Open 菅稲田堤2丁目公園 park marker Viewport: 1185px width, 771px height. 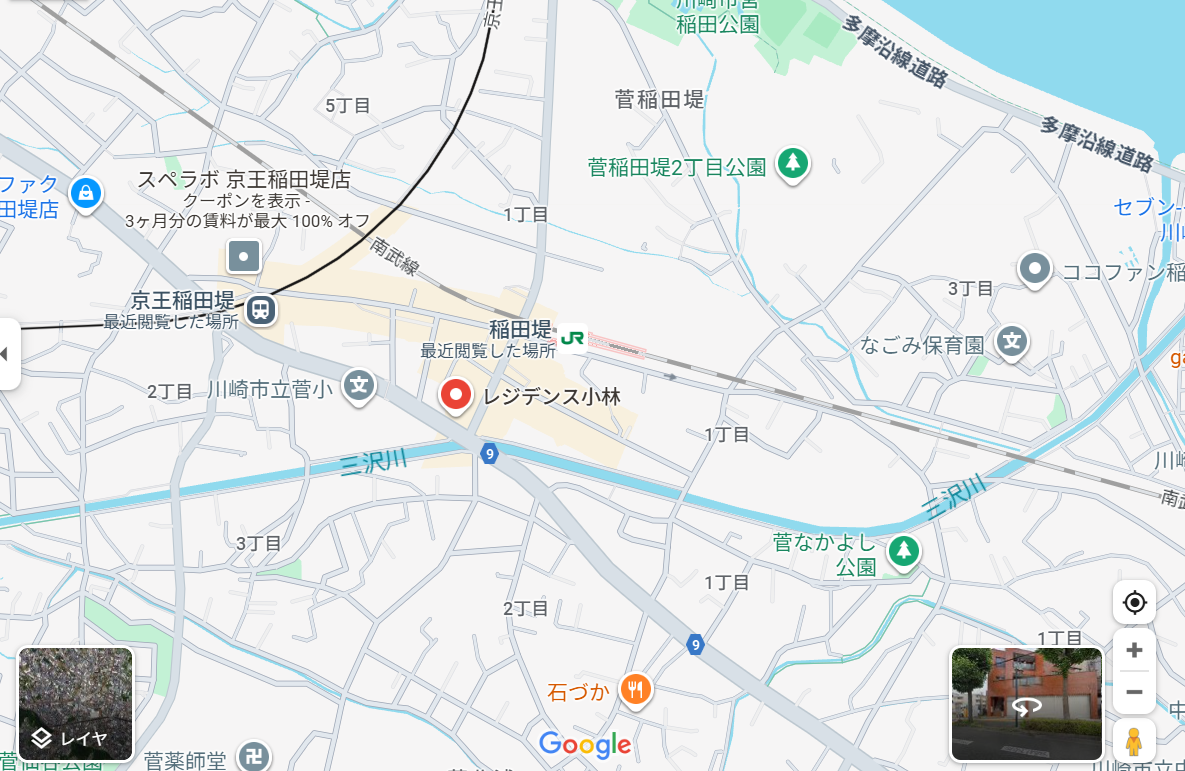pyautogui.click(x=793, y=161)
